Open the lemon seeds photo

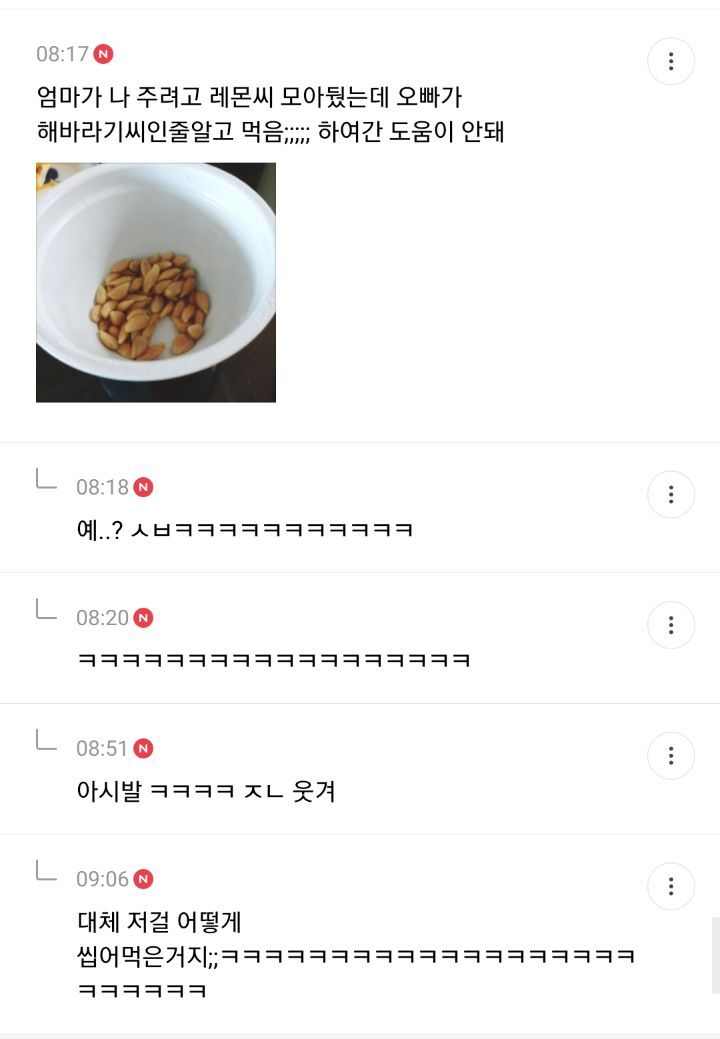tap(156, 282)
